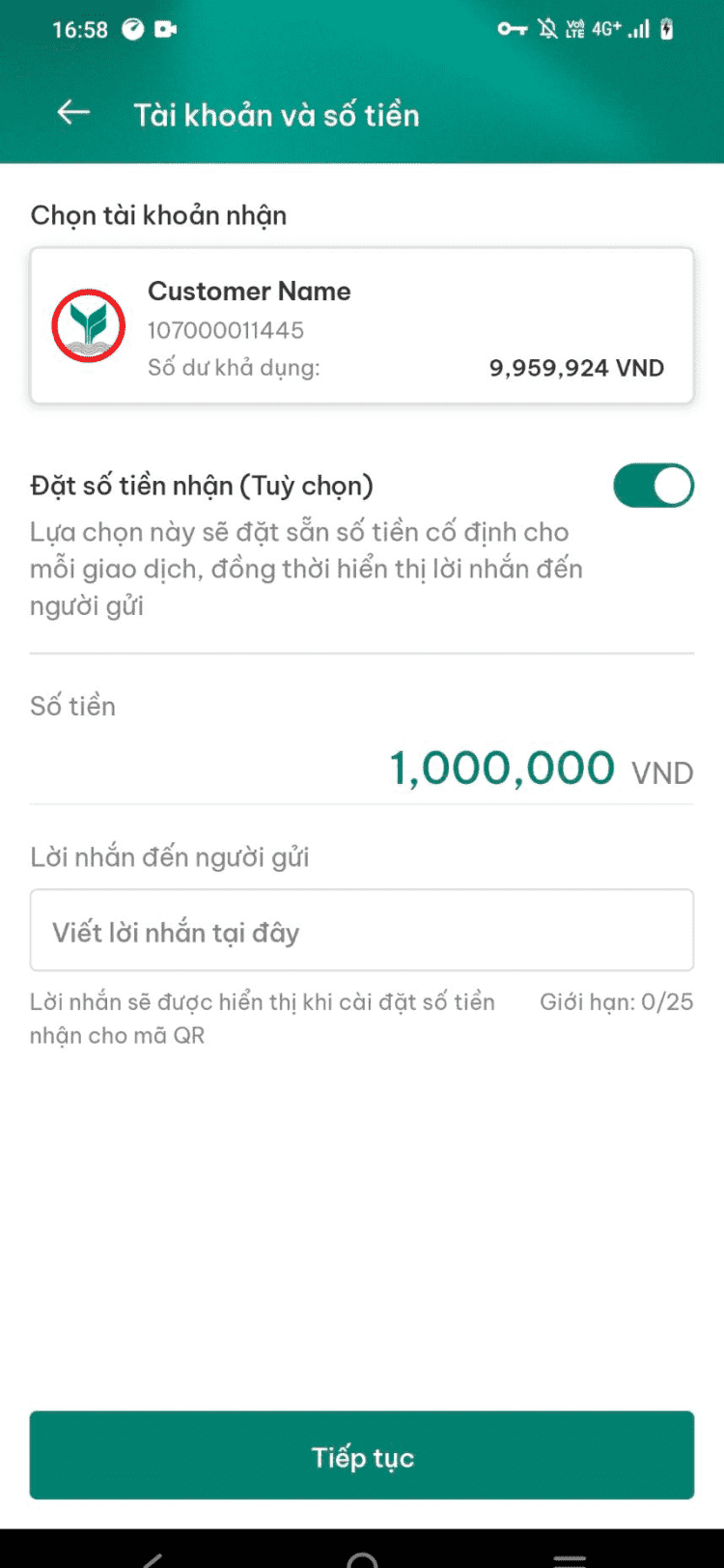Select the Customer Name receiving account card

point(362,326)
